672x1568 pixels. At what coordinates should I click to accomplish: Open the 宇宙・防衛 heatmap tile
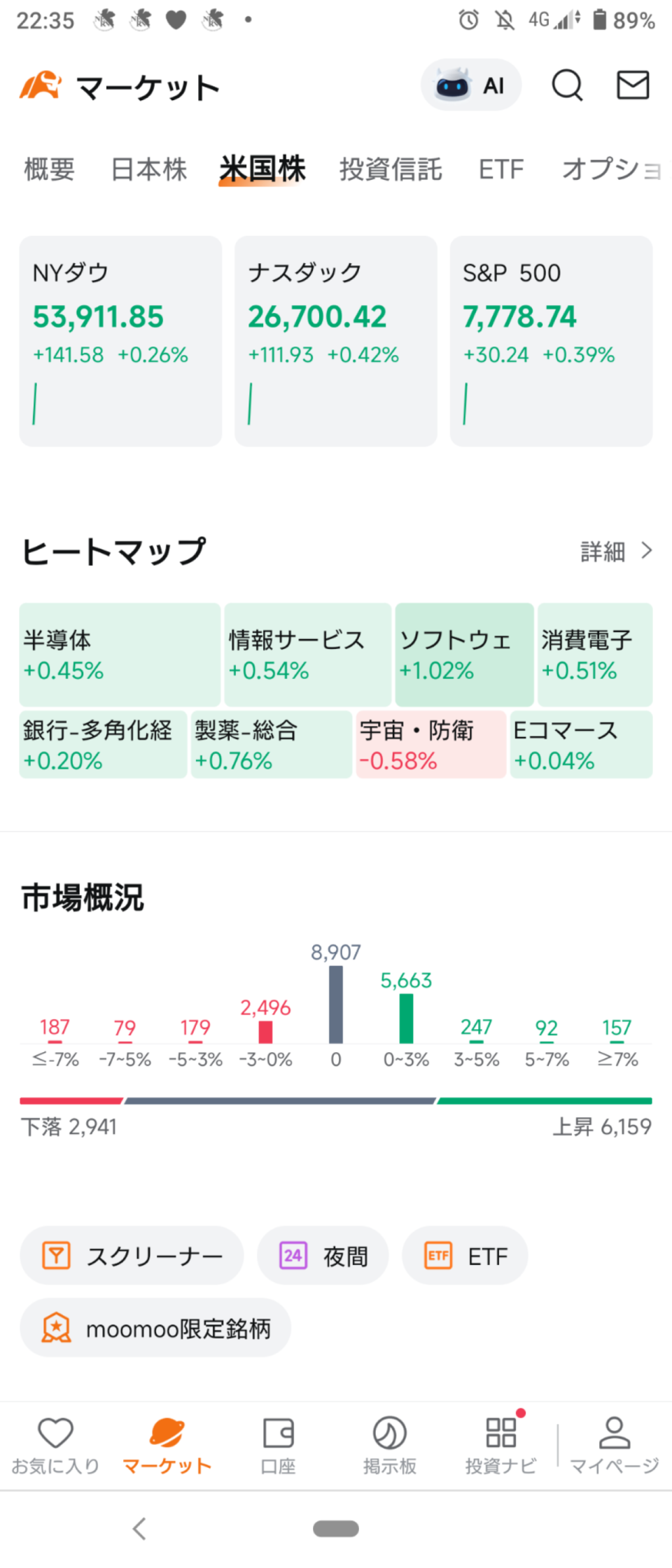[x=431, y=745]
